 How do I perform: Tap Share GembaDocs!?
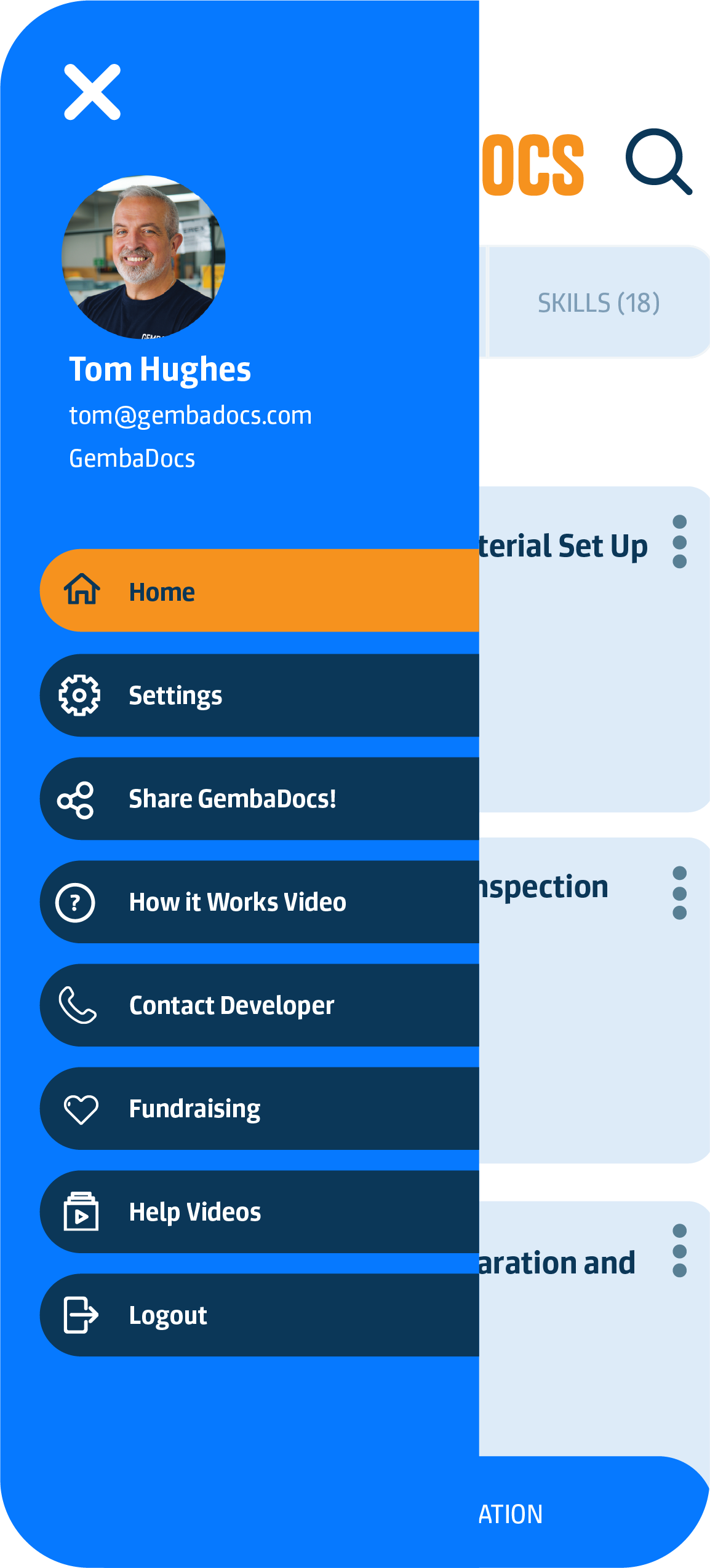click(x=258, y=799)
